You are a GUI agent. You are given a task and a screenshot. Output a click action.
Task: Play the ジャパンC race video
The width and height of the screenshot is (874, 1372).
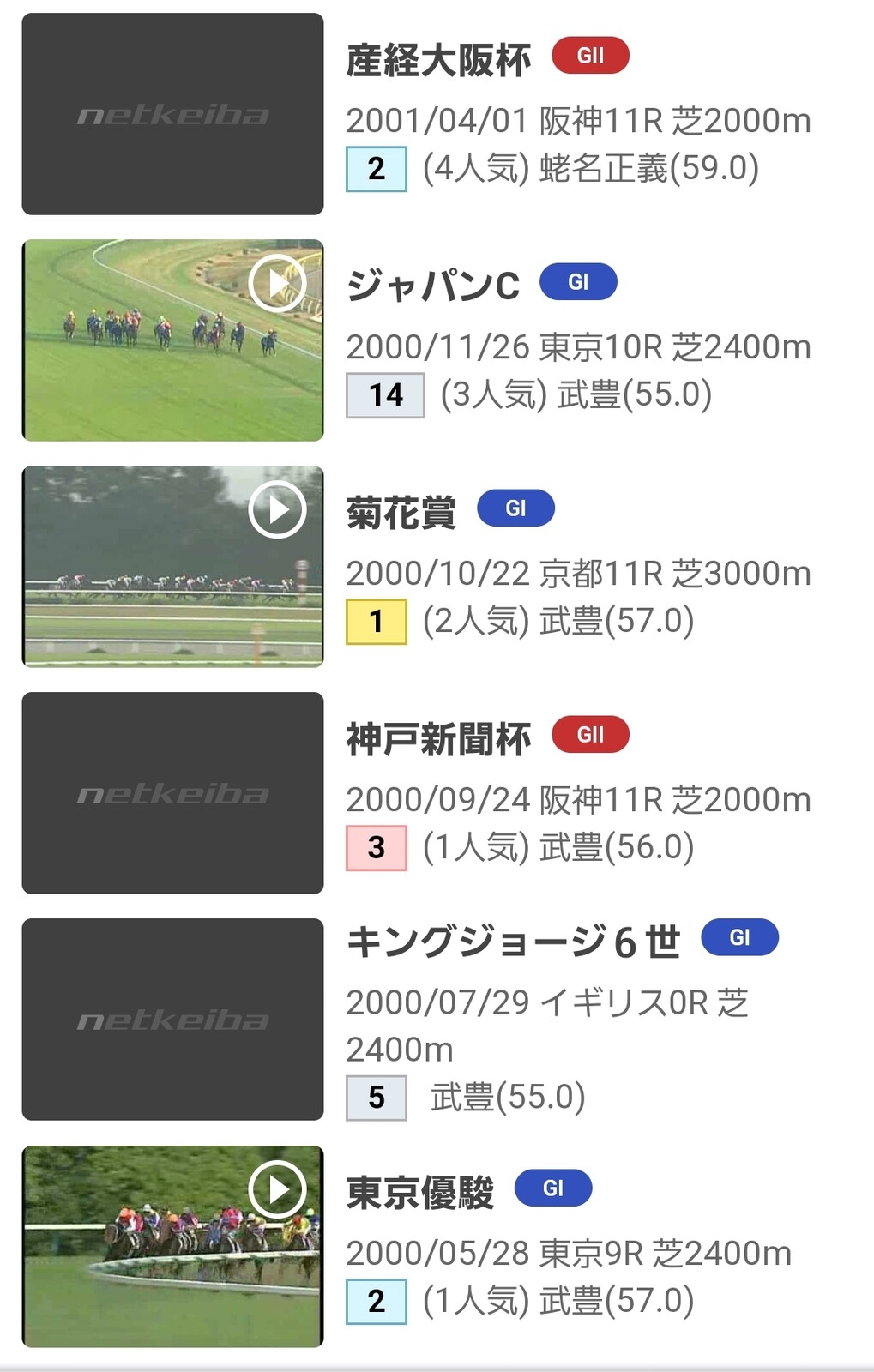tap(277, 283)
